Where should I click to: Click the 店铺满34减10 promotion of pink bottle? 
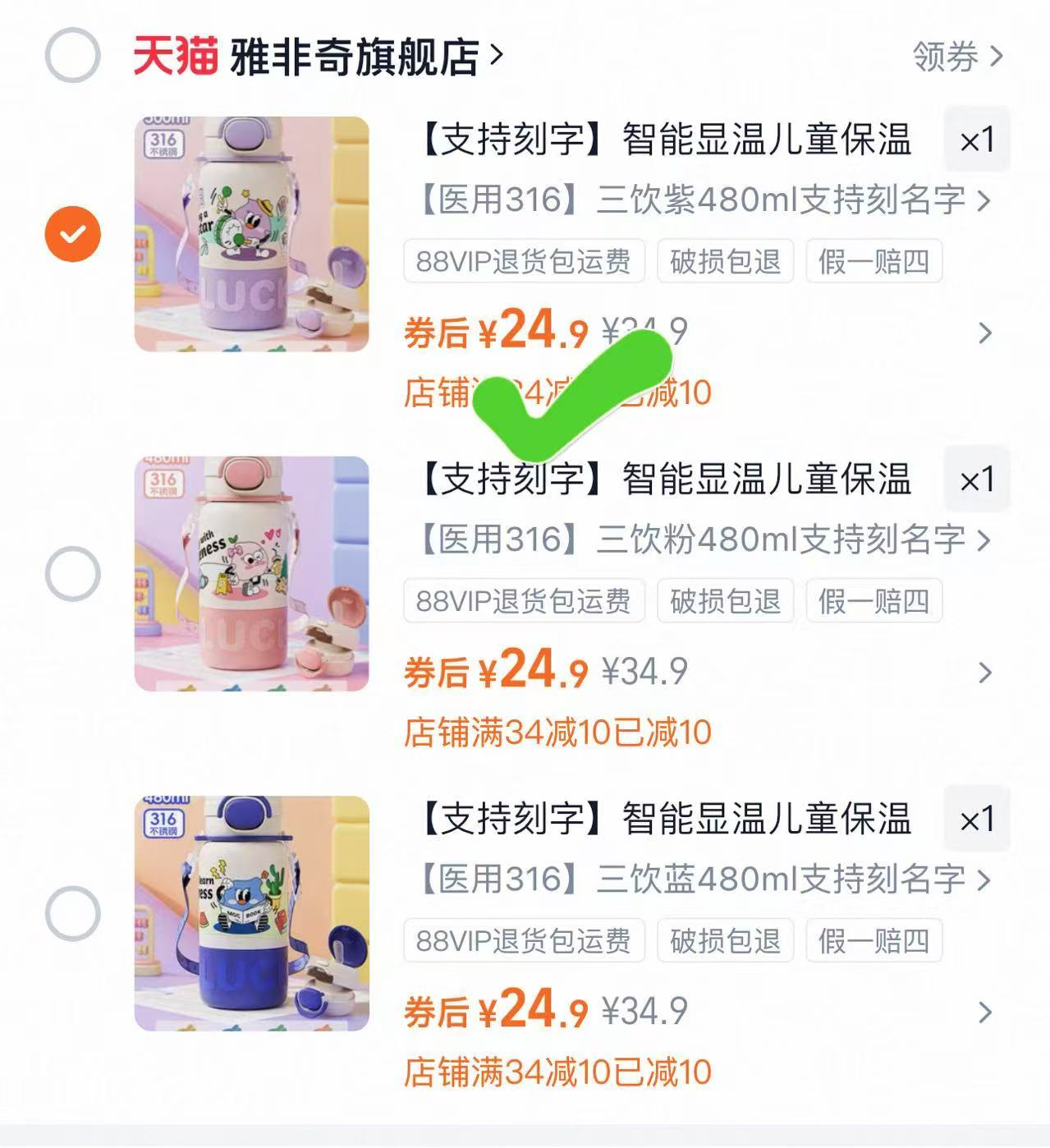click(x=558, y=732)
